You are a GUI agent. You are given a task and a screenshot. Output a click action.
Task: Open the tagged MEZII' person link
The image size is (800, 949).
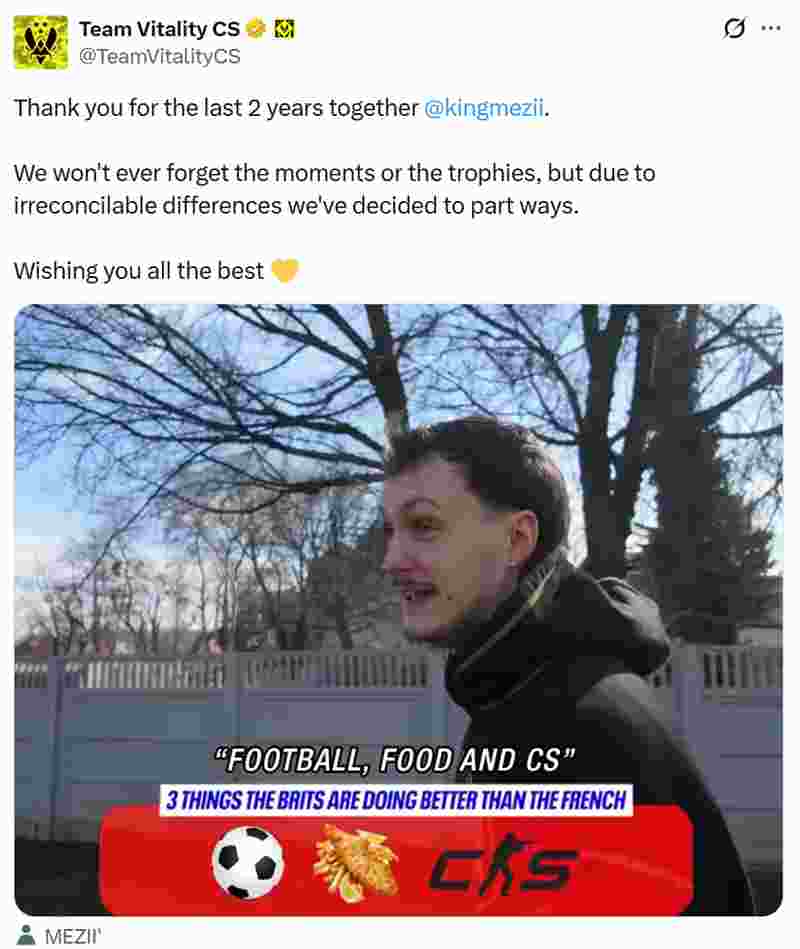tap(60, 937)
